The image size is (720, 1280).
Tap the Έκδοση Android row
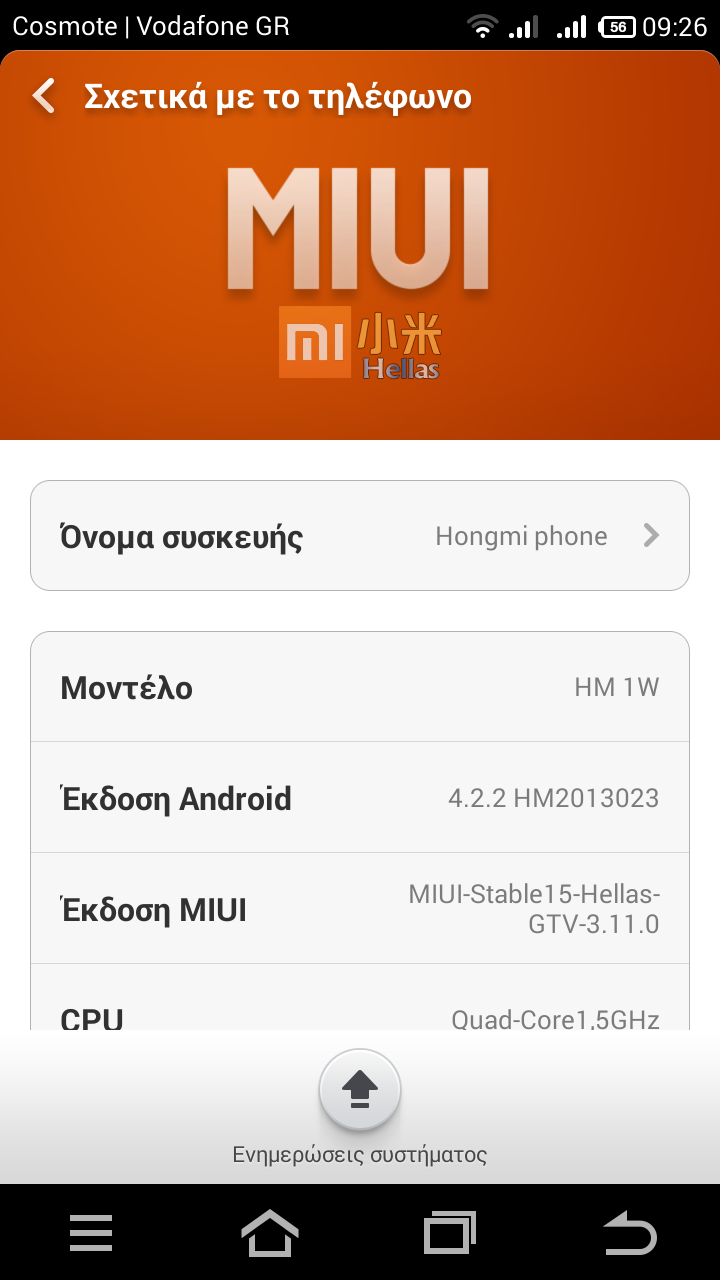[360, 798]
